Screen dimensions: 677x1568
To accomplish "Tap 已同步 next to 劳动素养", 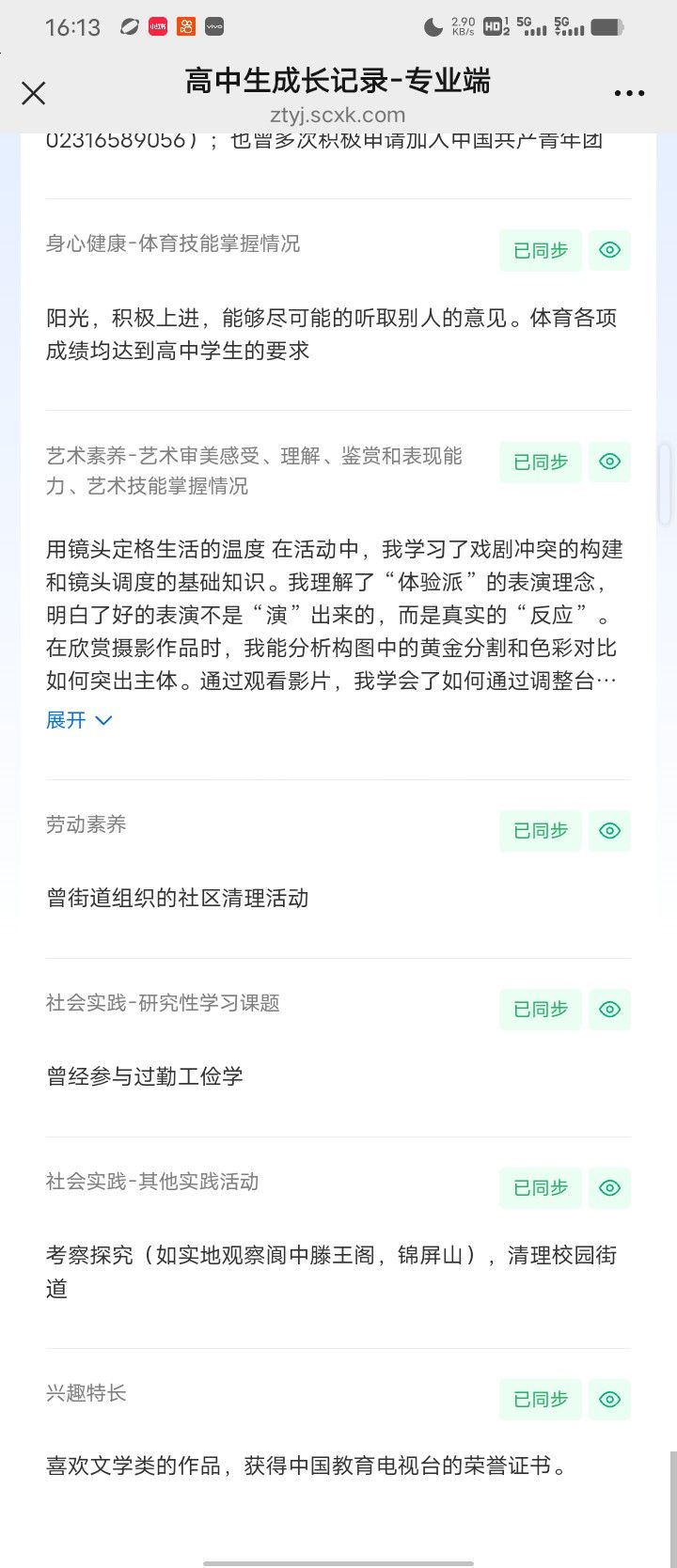I will (x=541, y=830).
